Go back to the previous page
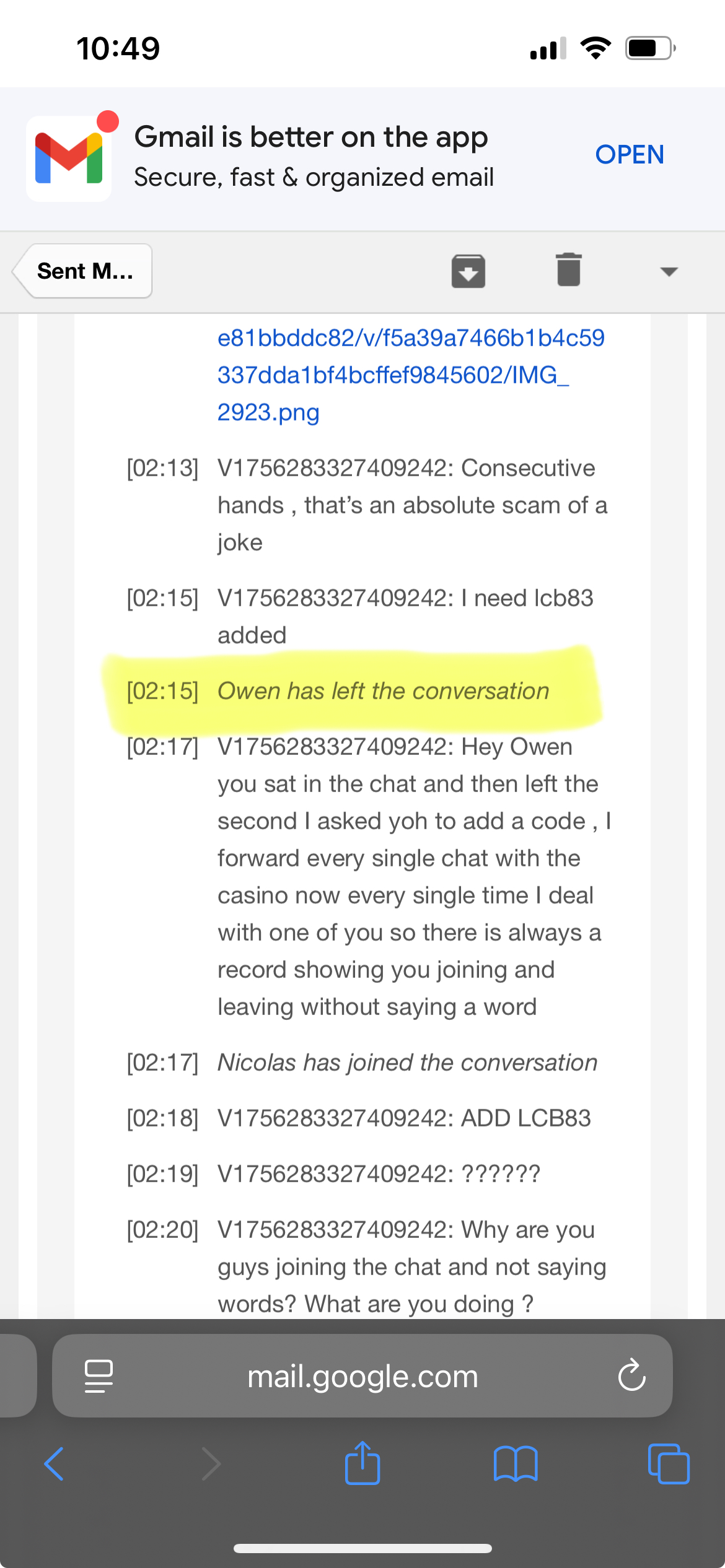The width and height of the screenshot is (725, 1568). (x=54, y=1464)
